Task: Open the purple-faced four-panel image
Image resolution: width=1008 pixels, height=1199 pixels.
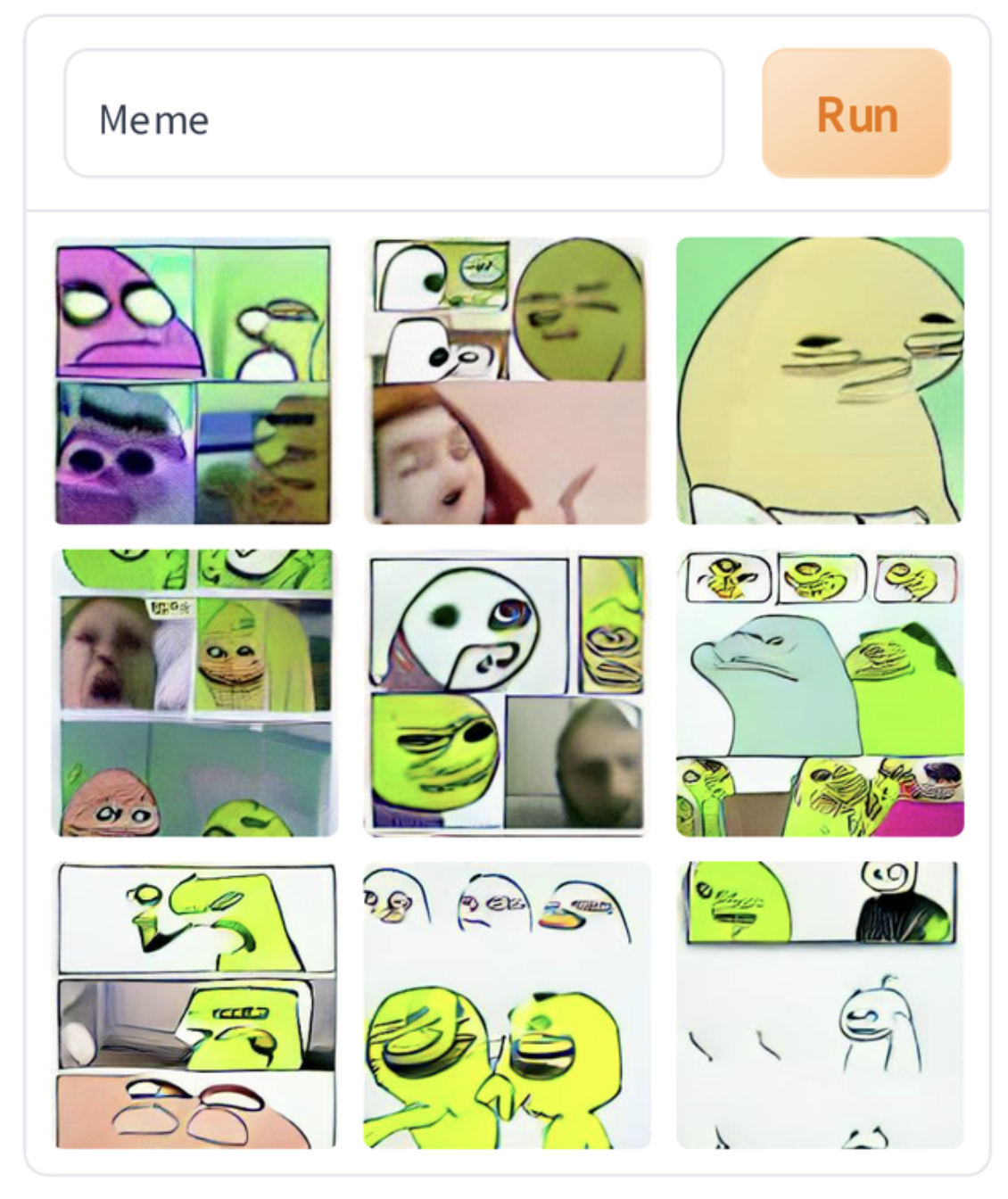Action: [194, 381]
